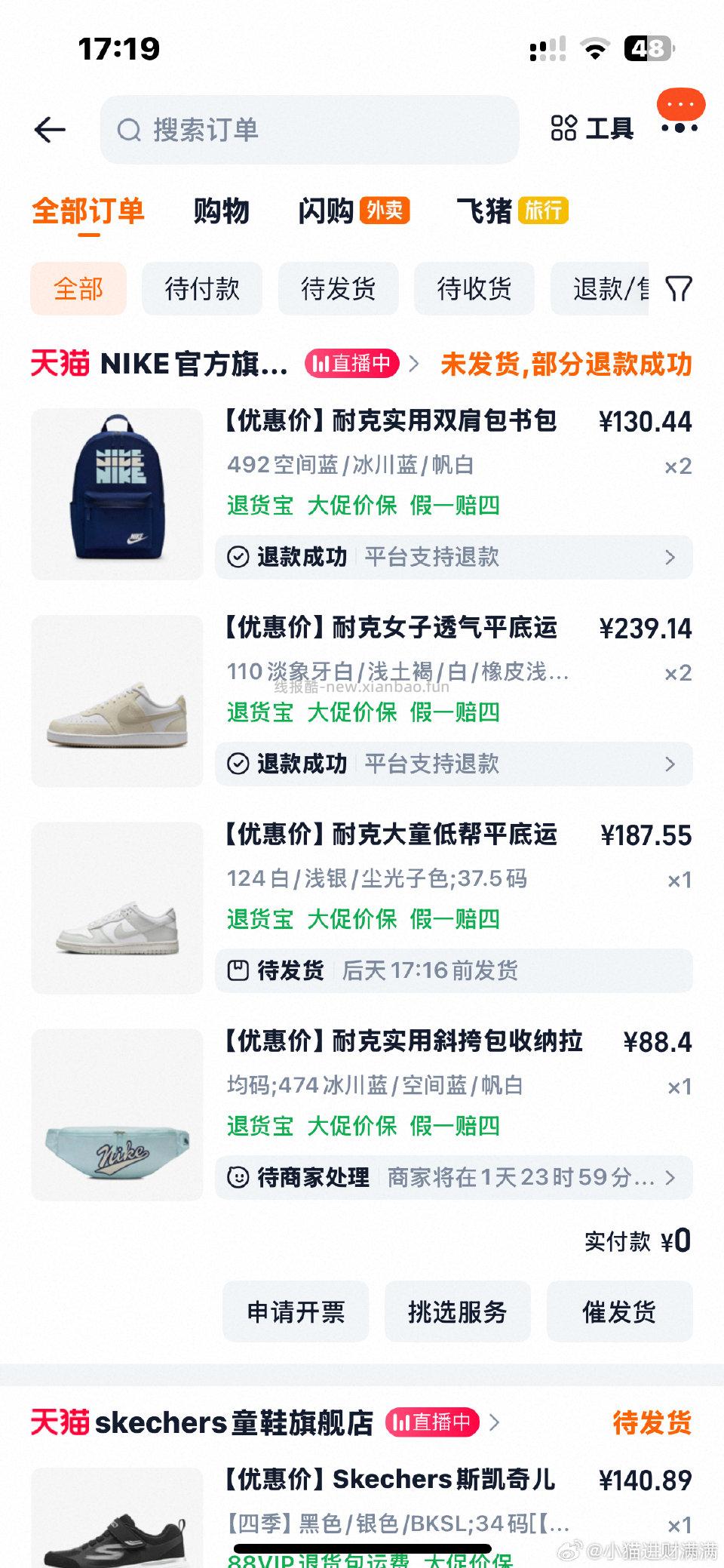The height and width of the screenshot is (1568, 724).
Task: Expand the 待商家处理 waist bag status row
Action: (668, 1178)
